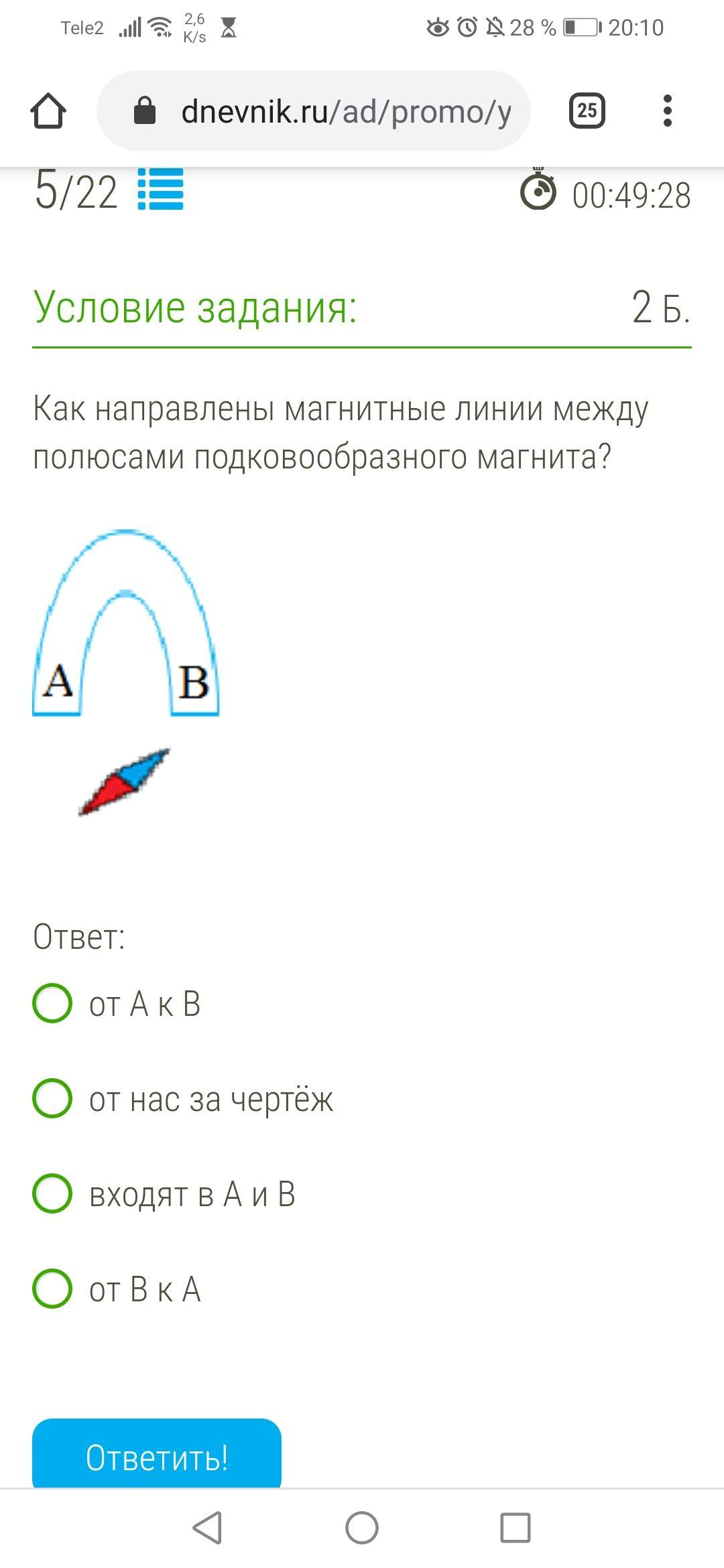Open recent apps from navigation bar
Screen dimensions: 724x1568
point(516,1528)
